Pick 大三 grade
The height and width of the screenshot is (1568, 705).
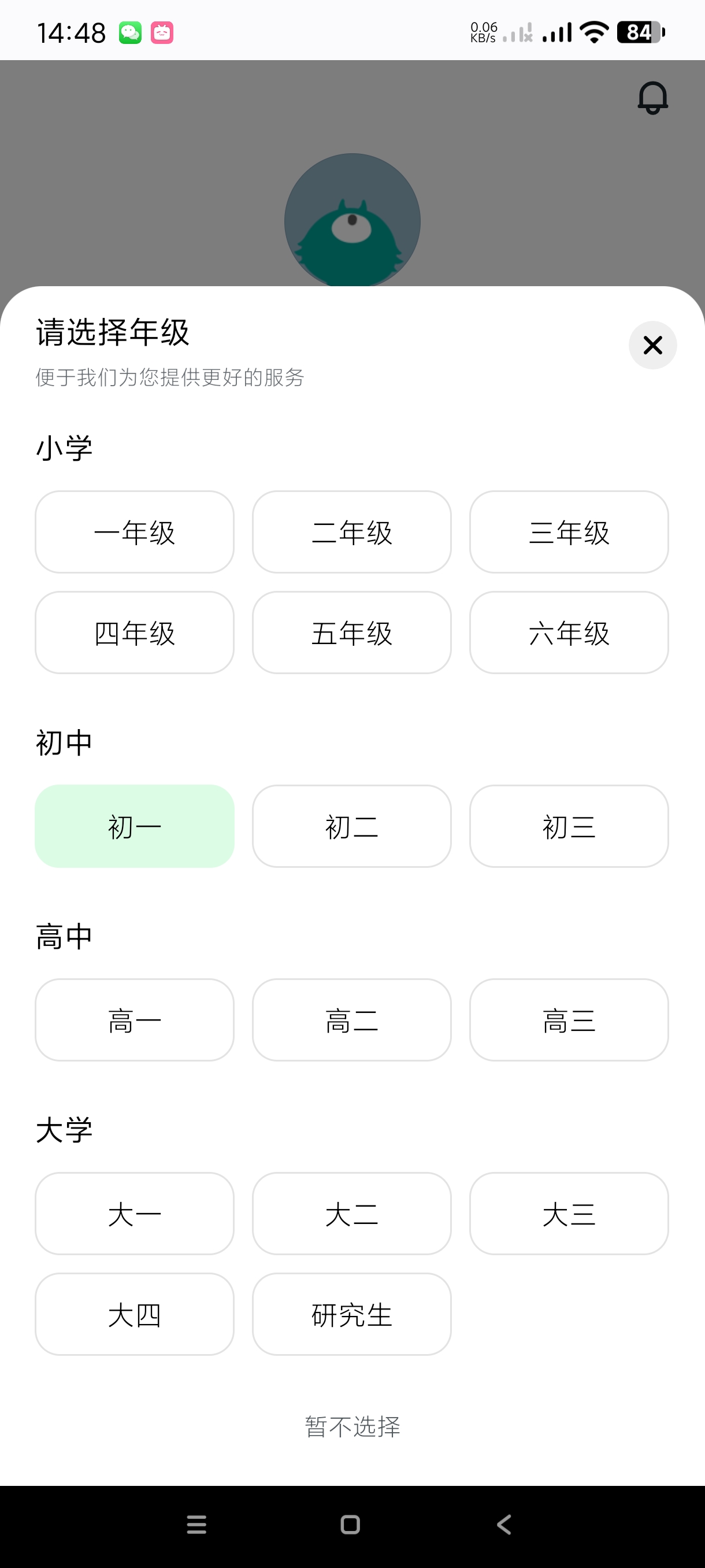pyautogui.click(x=569, y=1214)
